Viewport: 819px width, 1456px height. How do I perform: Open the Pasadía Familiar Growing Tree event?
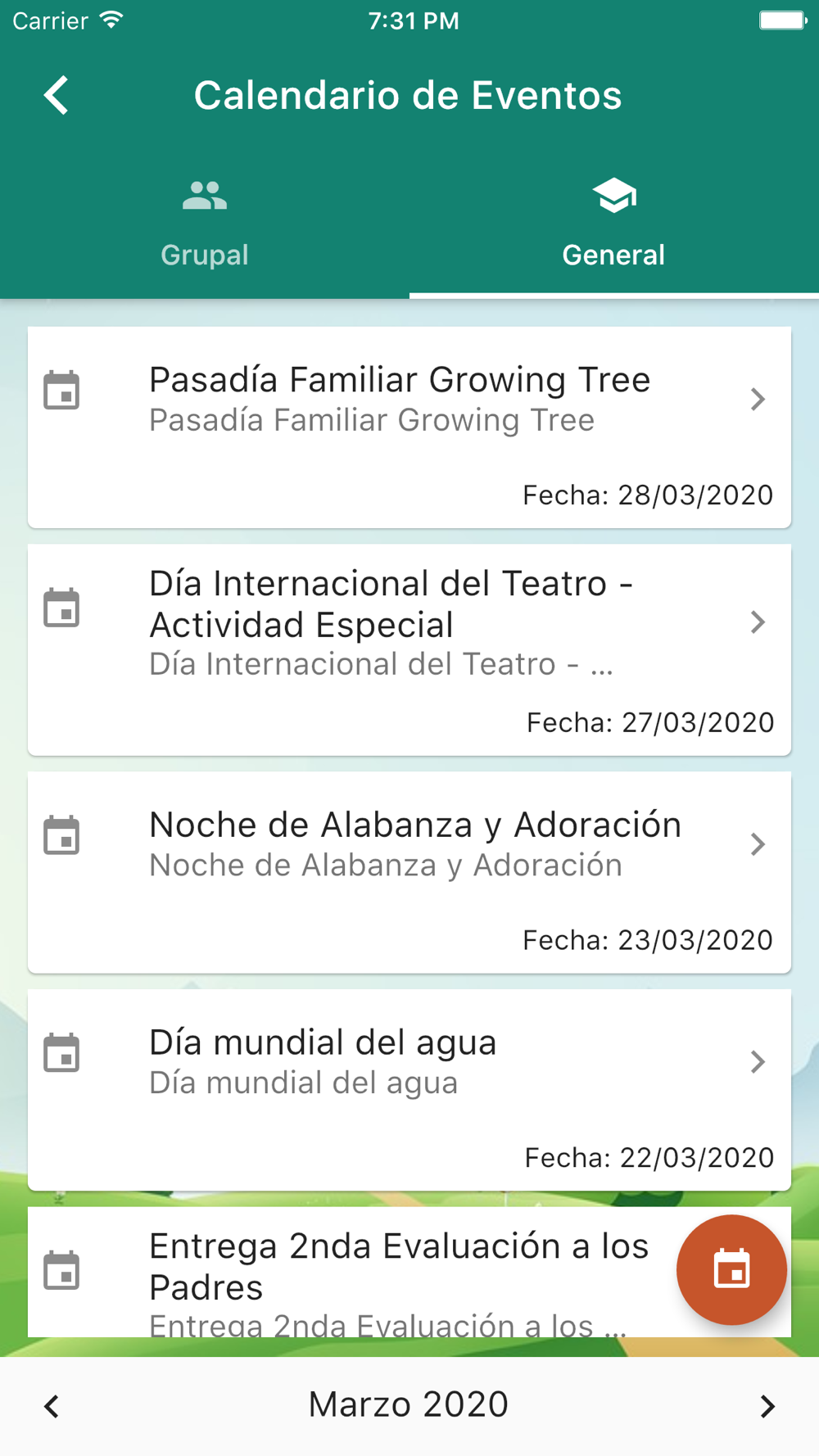(x=409, y=427)
